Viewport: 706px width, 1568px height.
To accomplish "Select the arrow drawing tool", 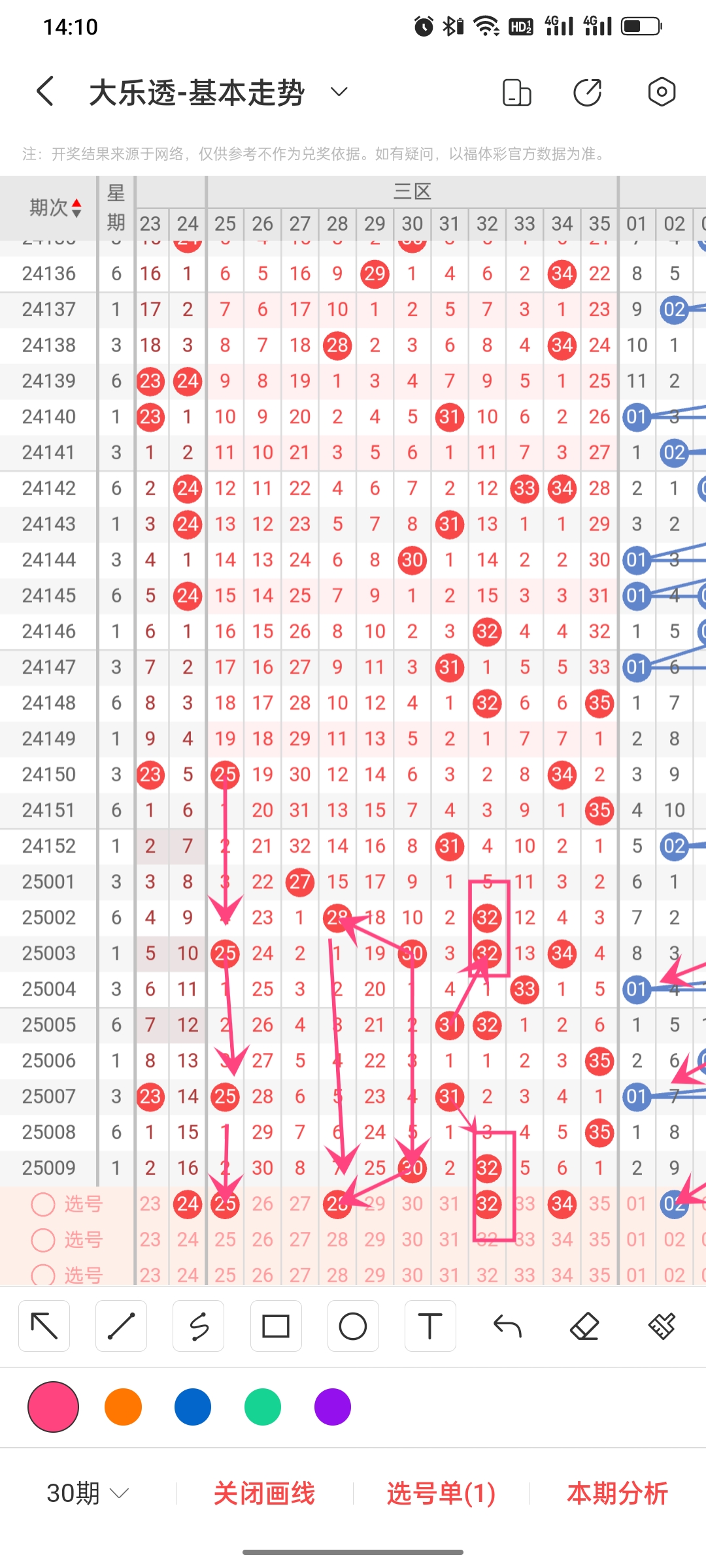I will tap(44, 1326).
